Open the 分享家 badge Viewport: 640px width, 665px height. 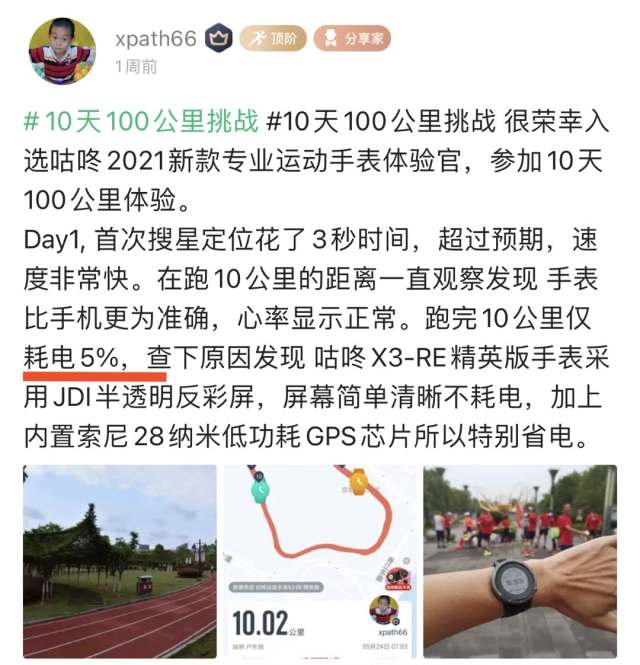pyautogui.click(x=351, y=38)
